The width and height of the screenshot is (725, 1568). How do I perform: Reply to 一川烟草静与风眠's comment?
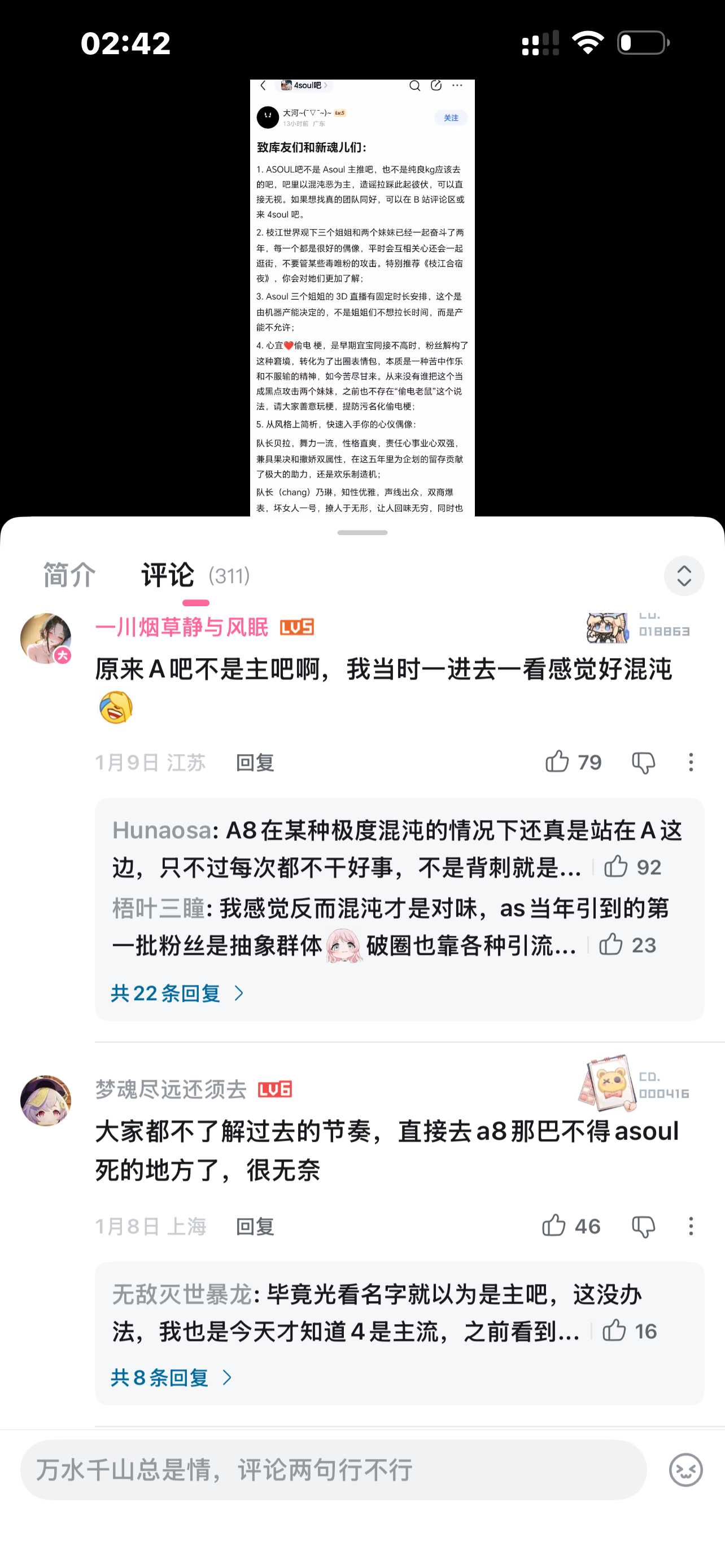[255, 762]
